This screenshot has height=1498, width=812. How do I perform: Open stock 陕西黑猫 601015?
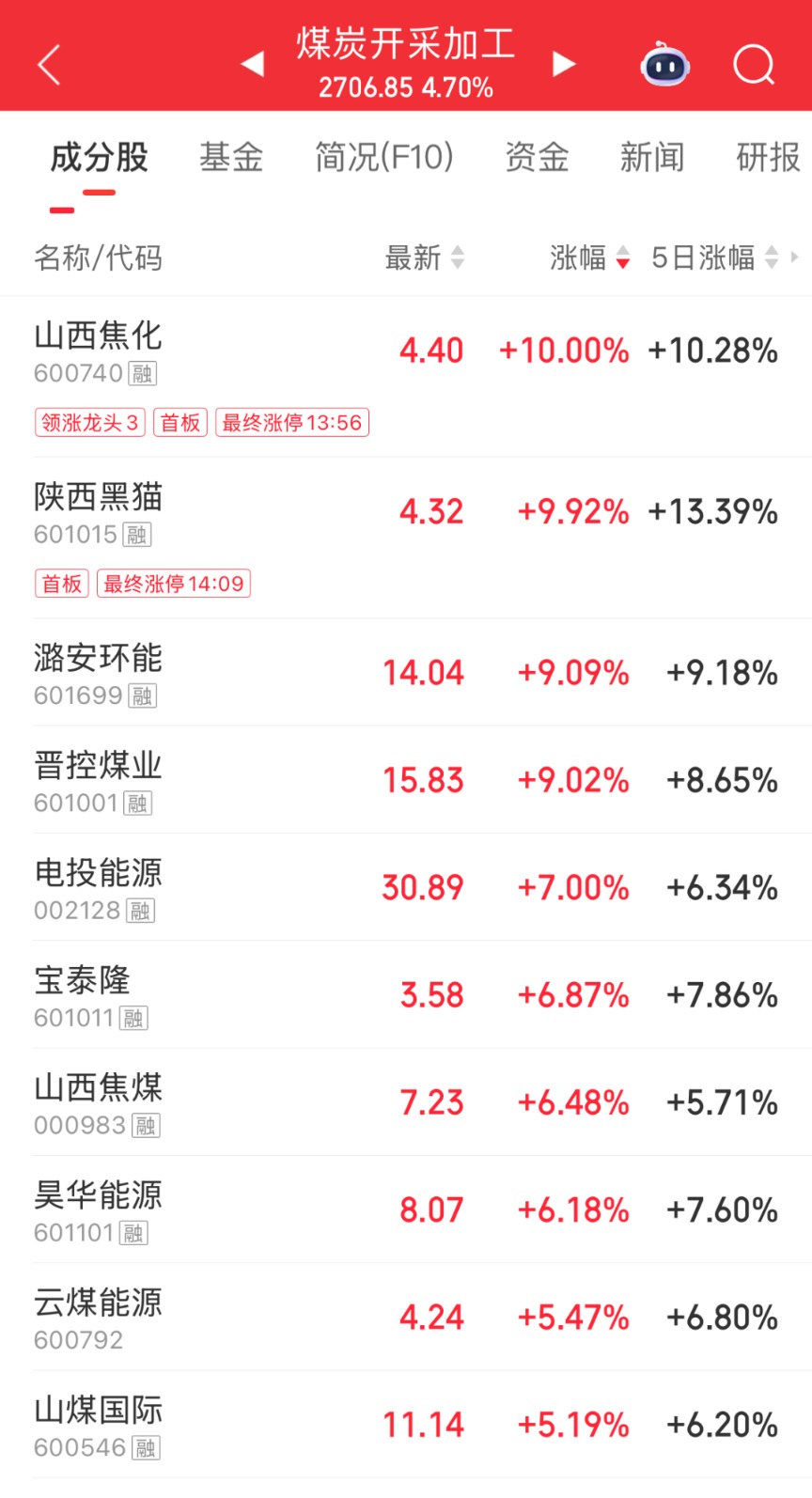tap(98, 511)
